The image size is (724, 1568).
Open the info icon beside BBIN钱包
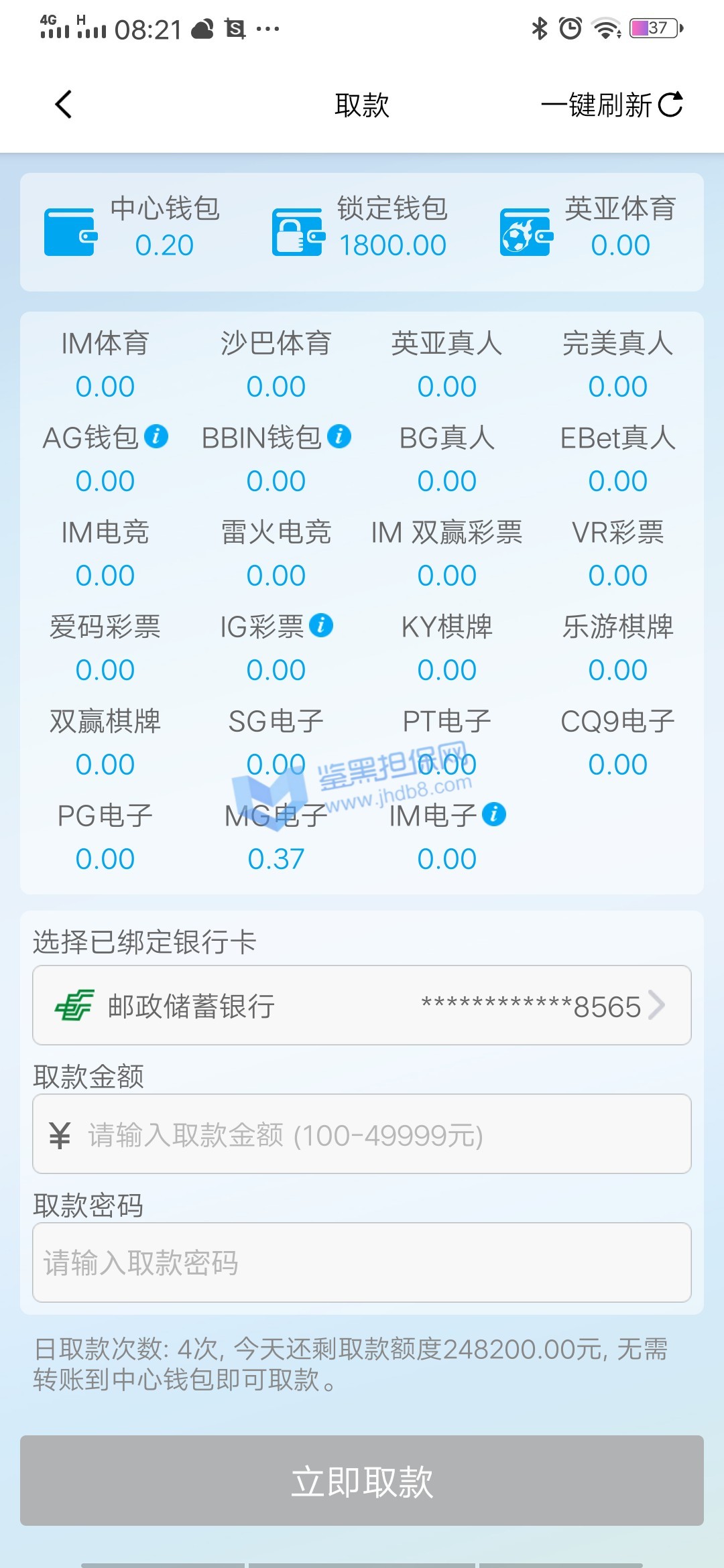point(339,436)
